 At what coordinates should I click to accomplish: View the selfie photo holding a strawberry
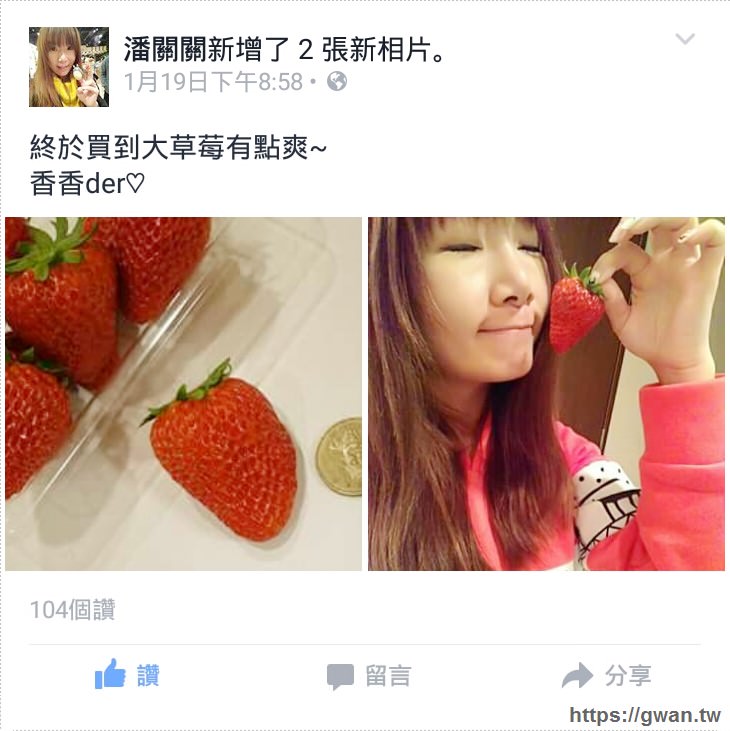pos(546,394)
